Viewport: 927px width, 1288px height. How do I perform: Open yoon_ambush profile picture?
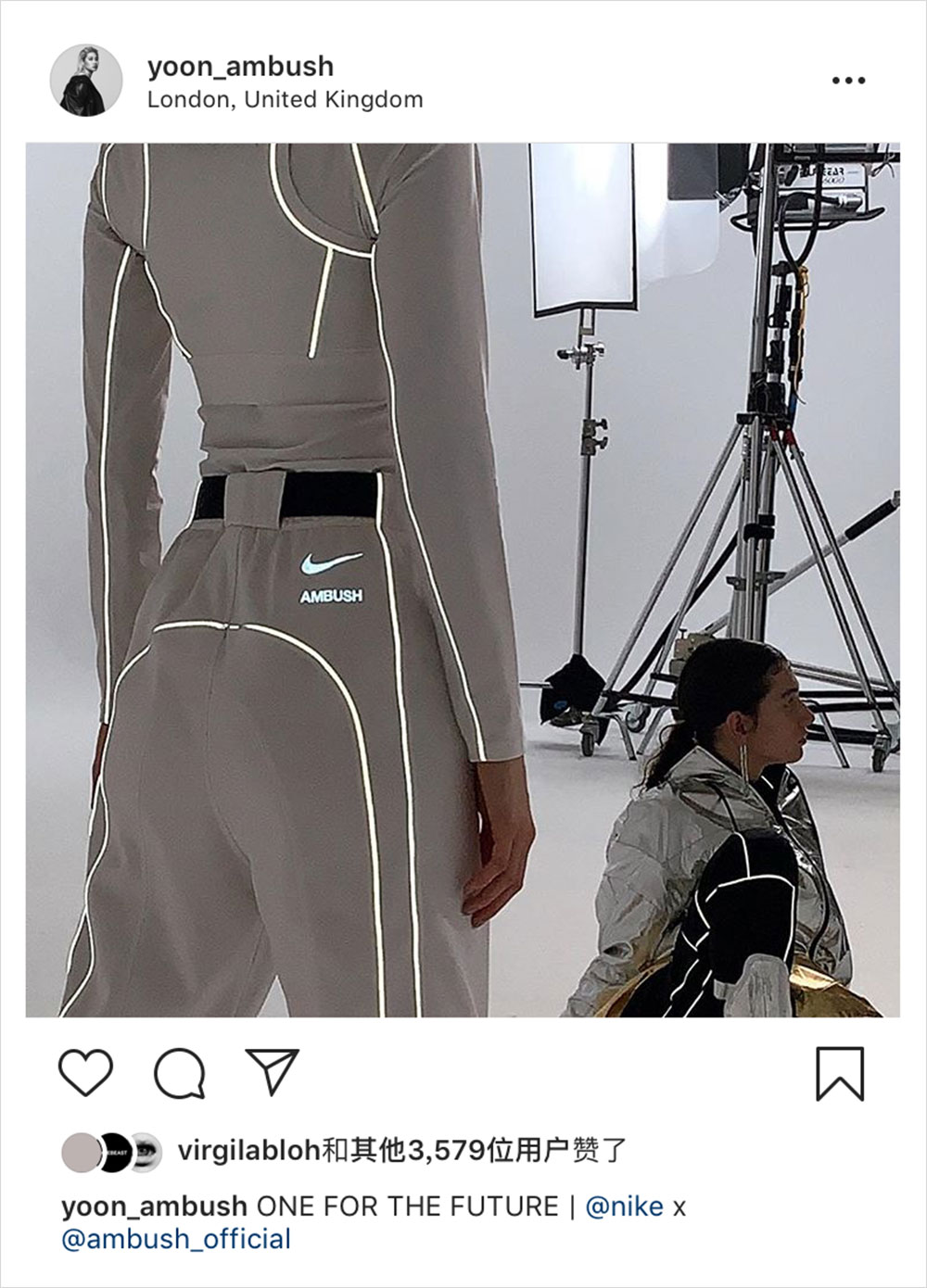tap(86, 81)
